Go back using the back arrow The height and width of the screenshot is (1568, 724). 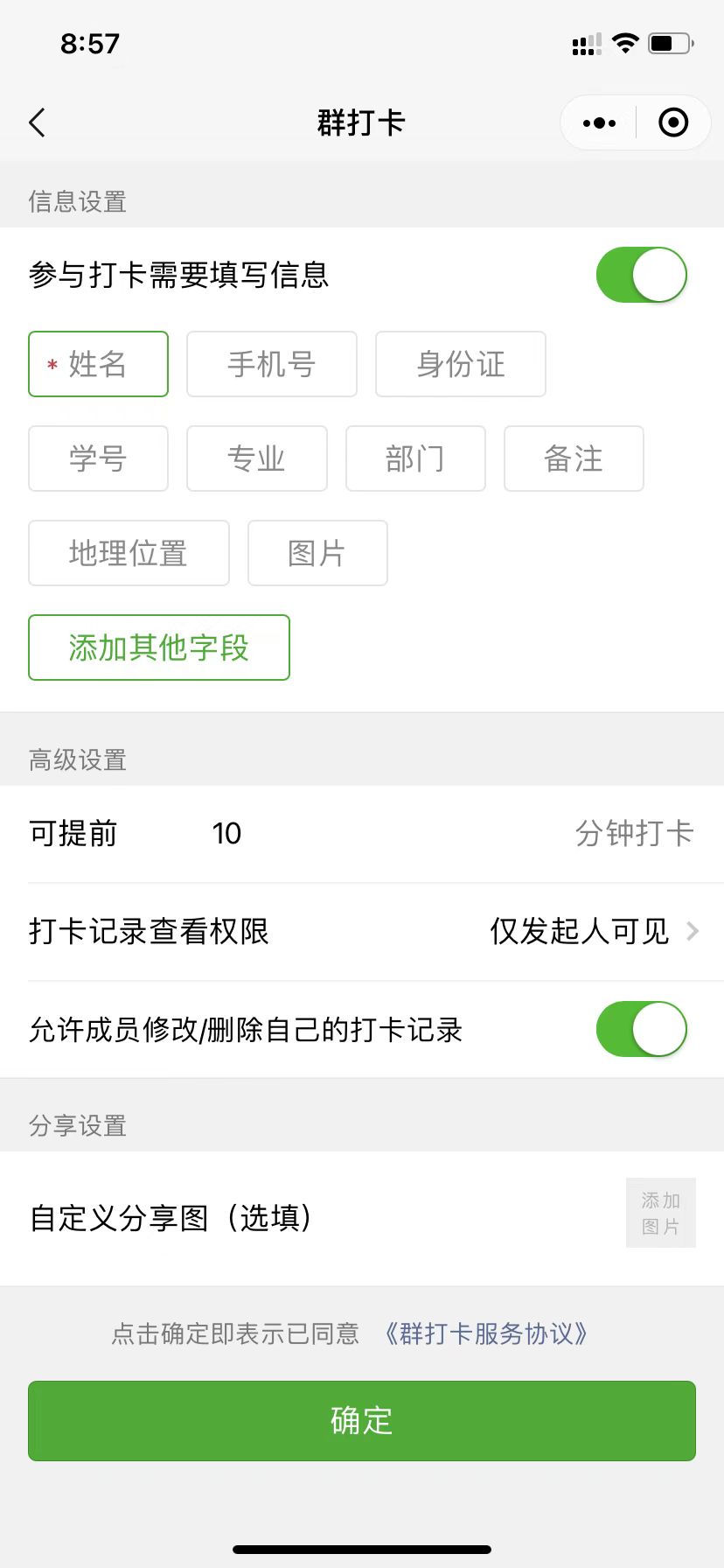[37, 122]
